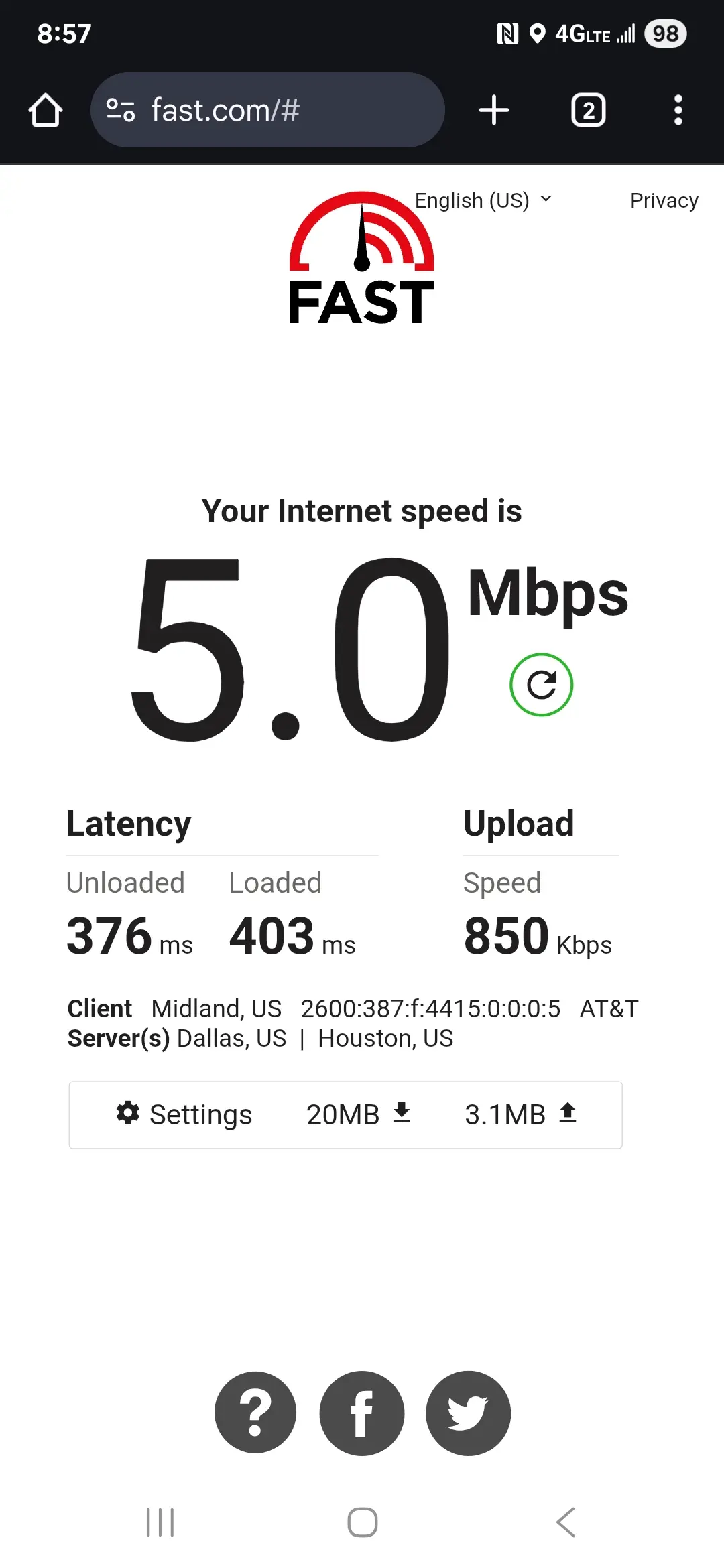Share results via the Twitter icon
This screenshot has width=724, height=1568.
(468, 1412)
